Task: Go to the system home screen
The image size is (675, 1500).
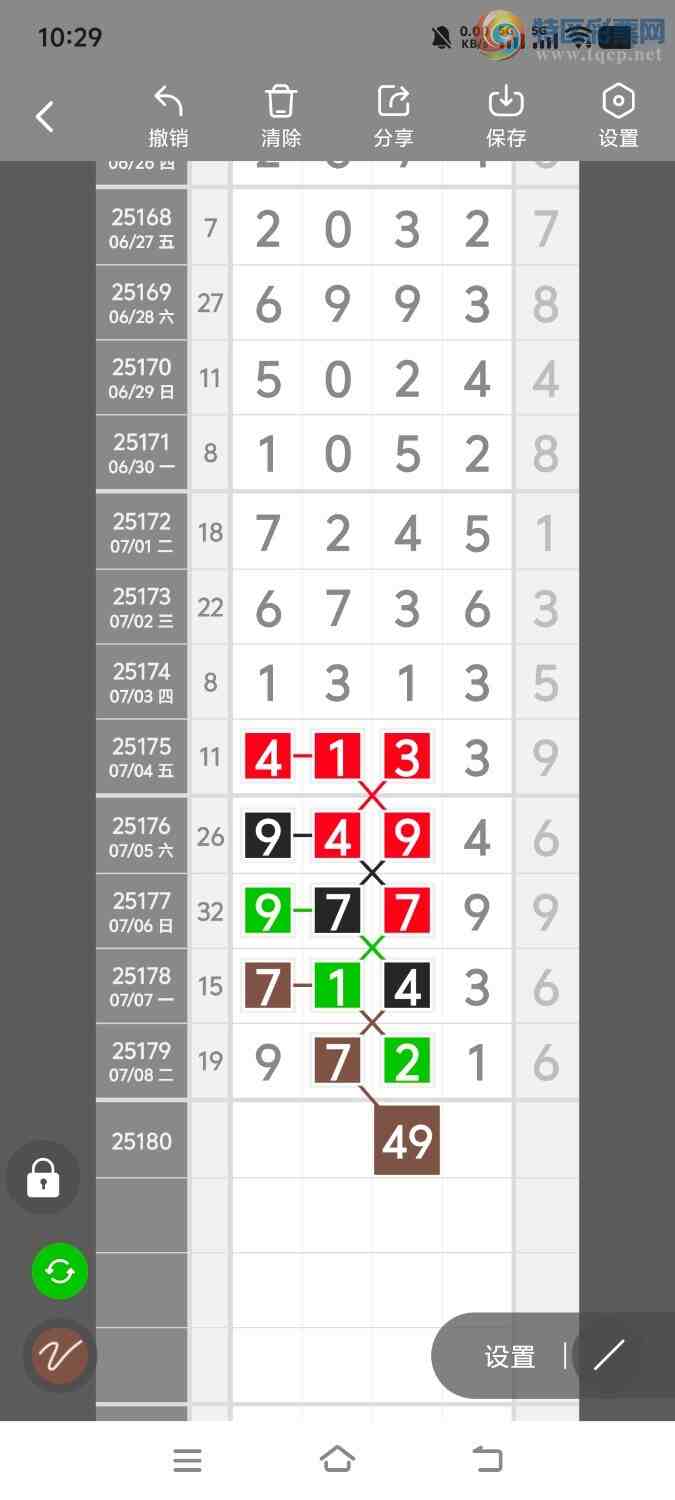Action: tap(337, 1460)
